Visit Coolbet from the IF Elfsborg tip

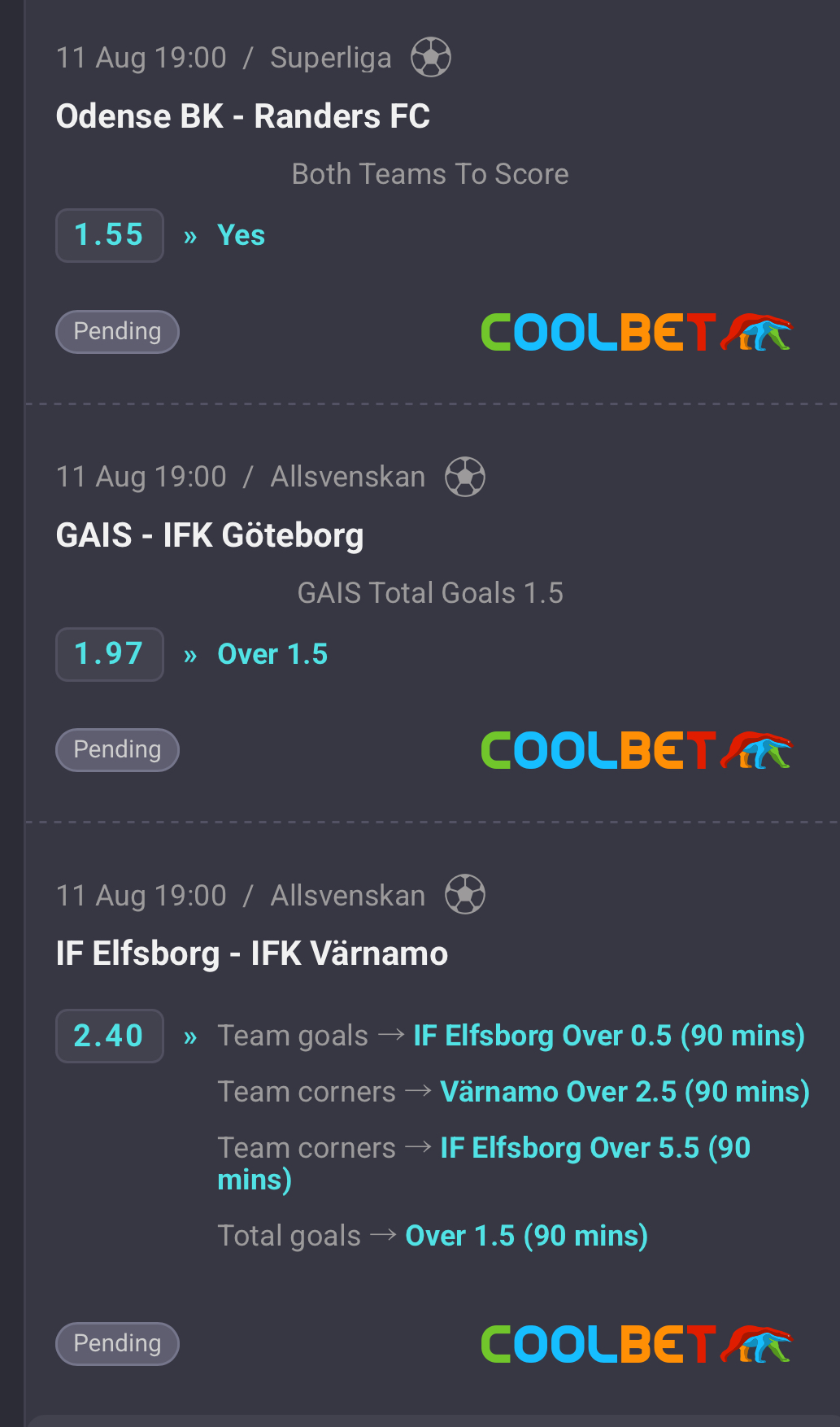coord(636,1344)
